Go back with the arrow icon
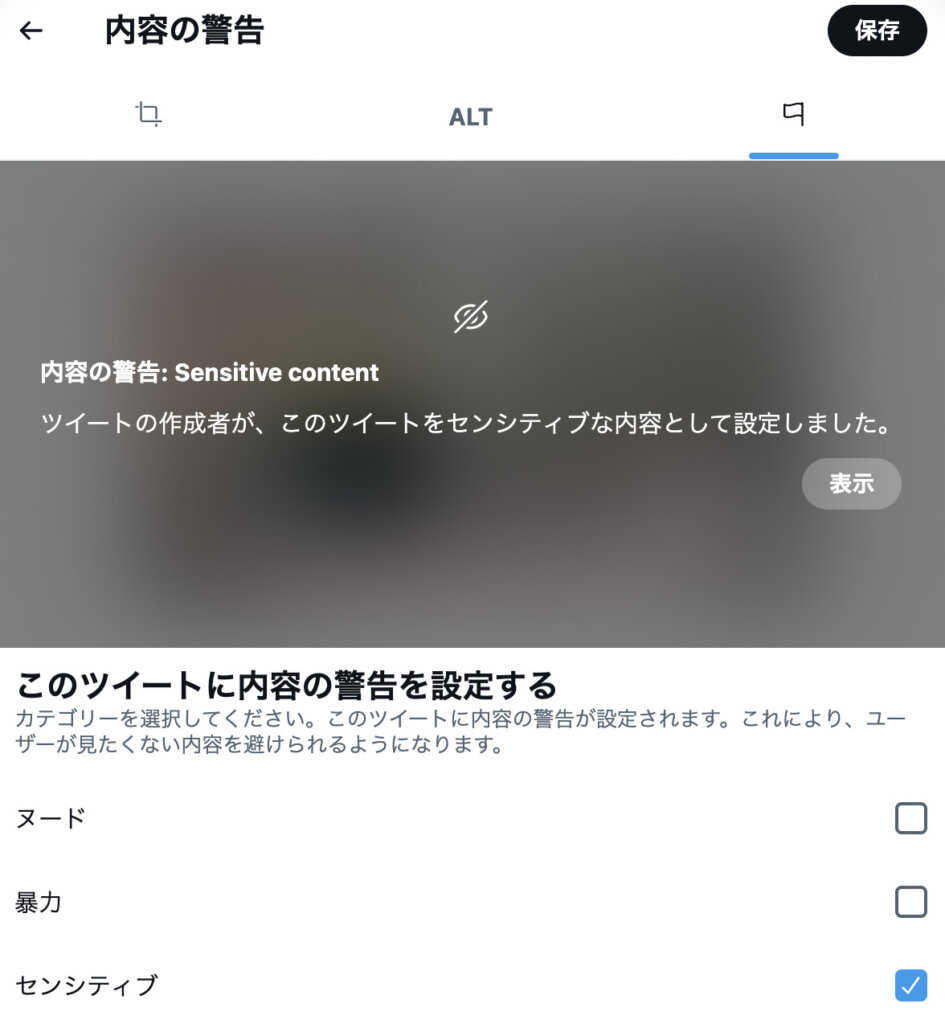Screen dimensions: 945x1024 point(31,31)
